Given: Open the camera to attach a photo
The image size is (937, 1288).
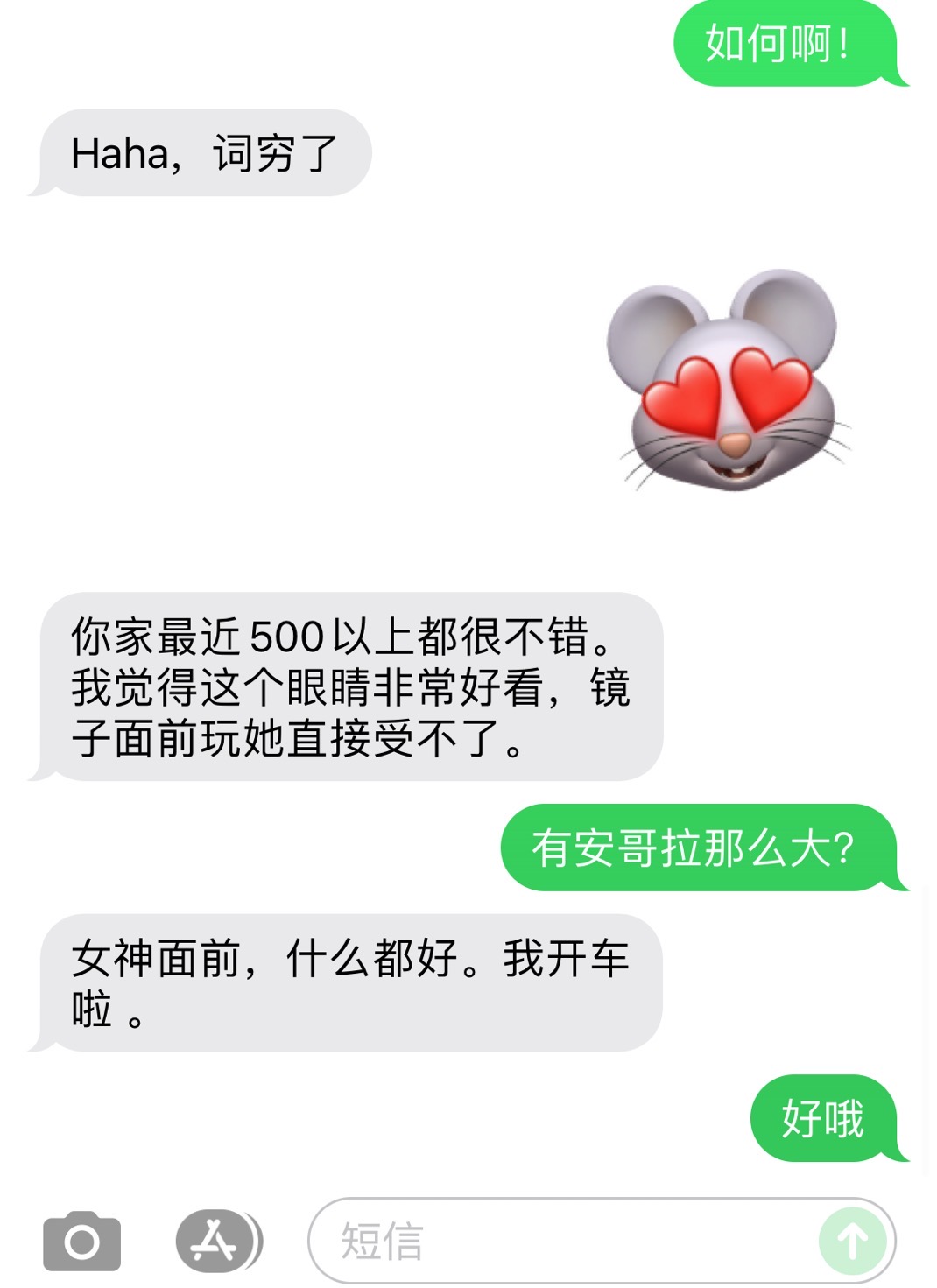Looking at the screenshot, I should [x=81, y=1241].
